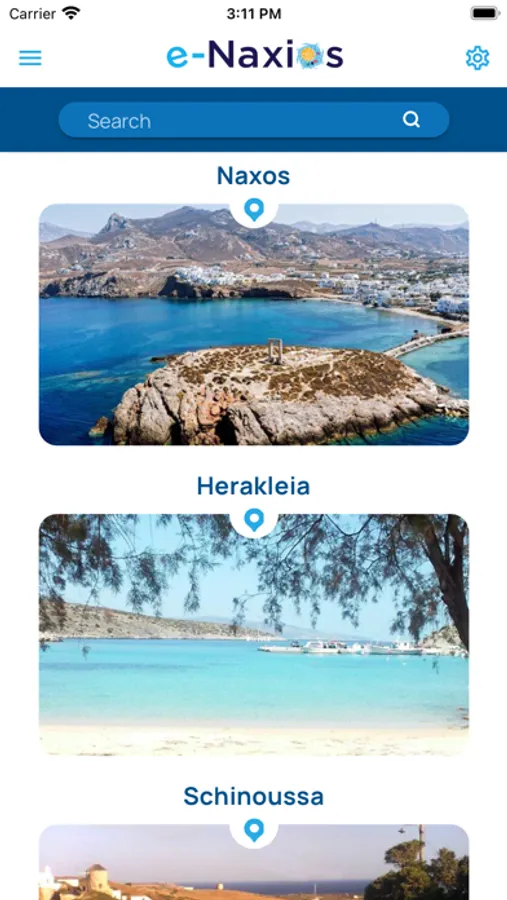
Task: Open the Herakleia beach card
Action: pyautogui.click(x=254, y=635)
